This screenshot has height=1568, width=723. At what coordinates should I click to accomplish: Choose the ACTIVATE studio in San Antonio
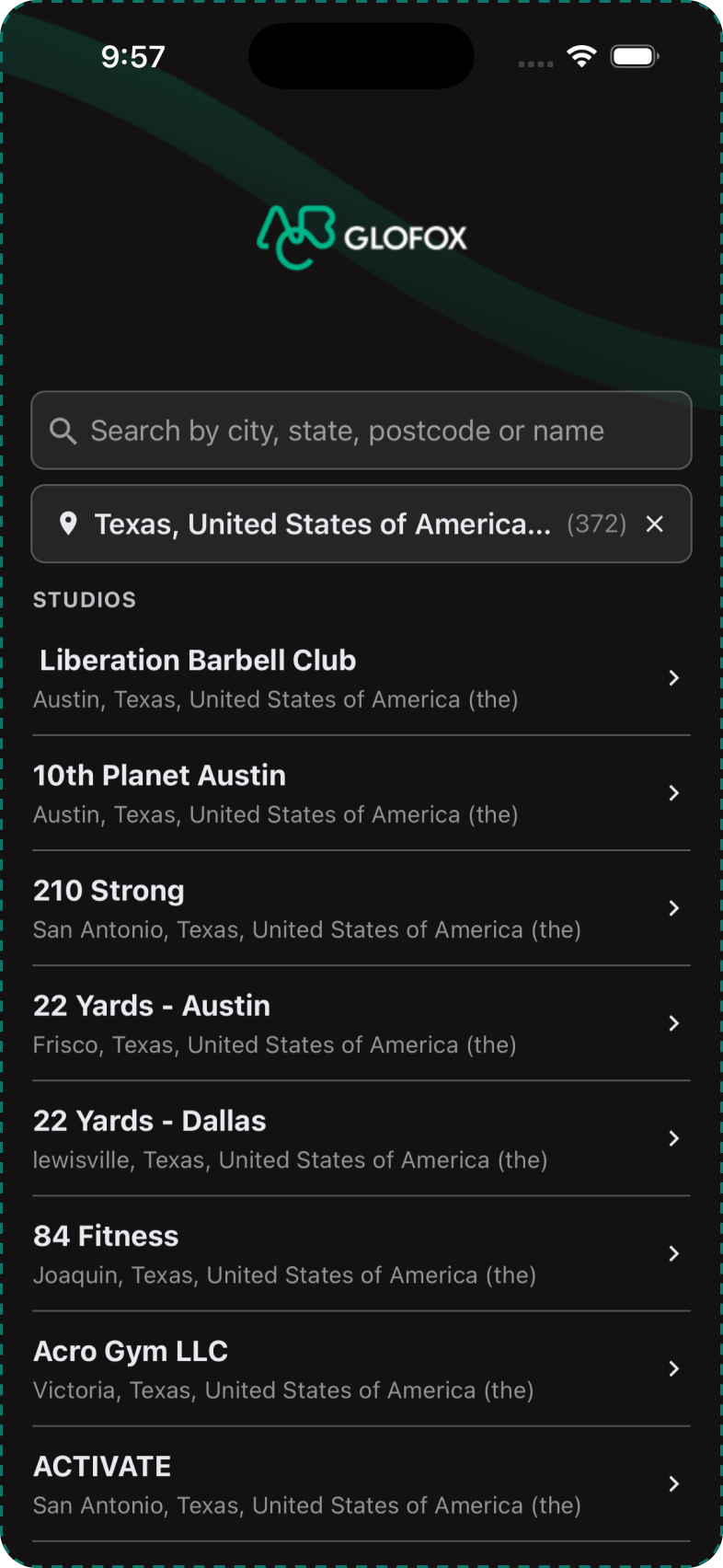361,1483
